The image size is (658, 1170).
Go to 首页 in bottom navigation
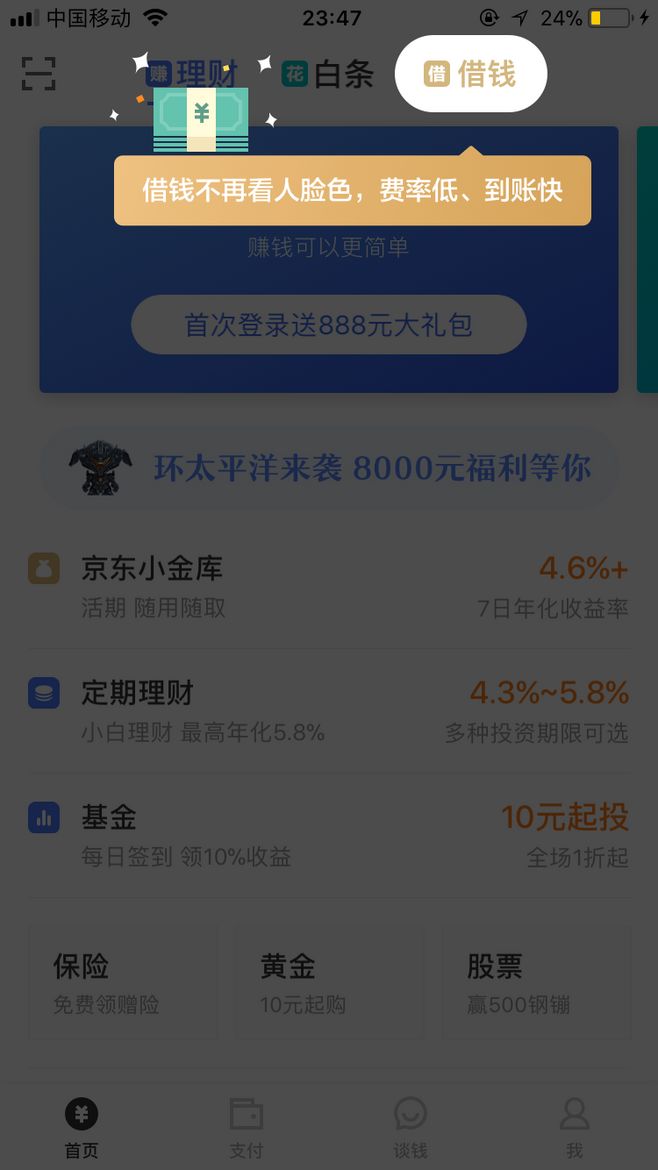82,1127
